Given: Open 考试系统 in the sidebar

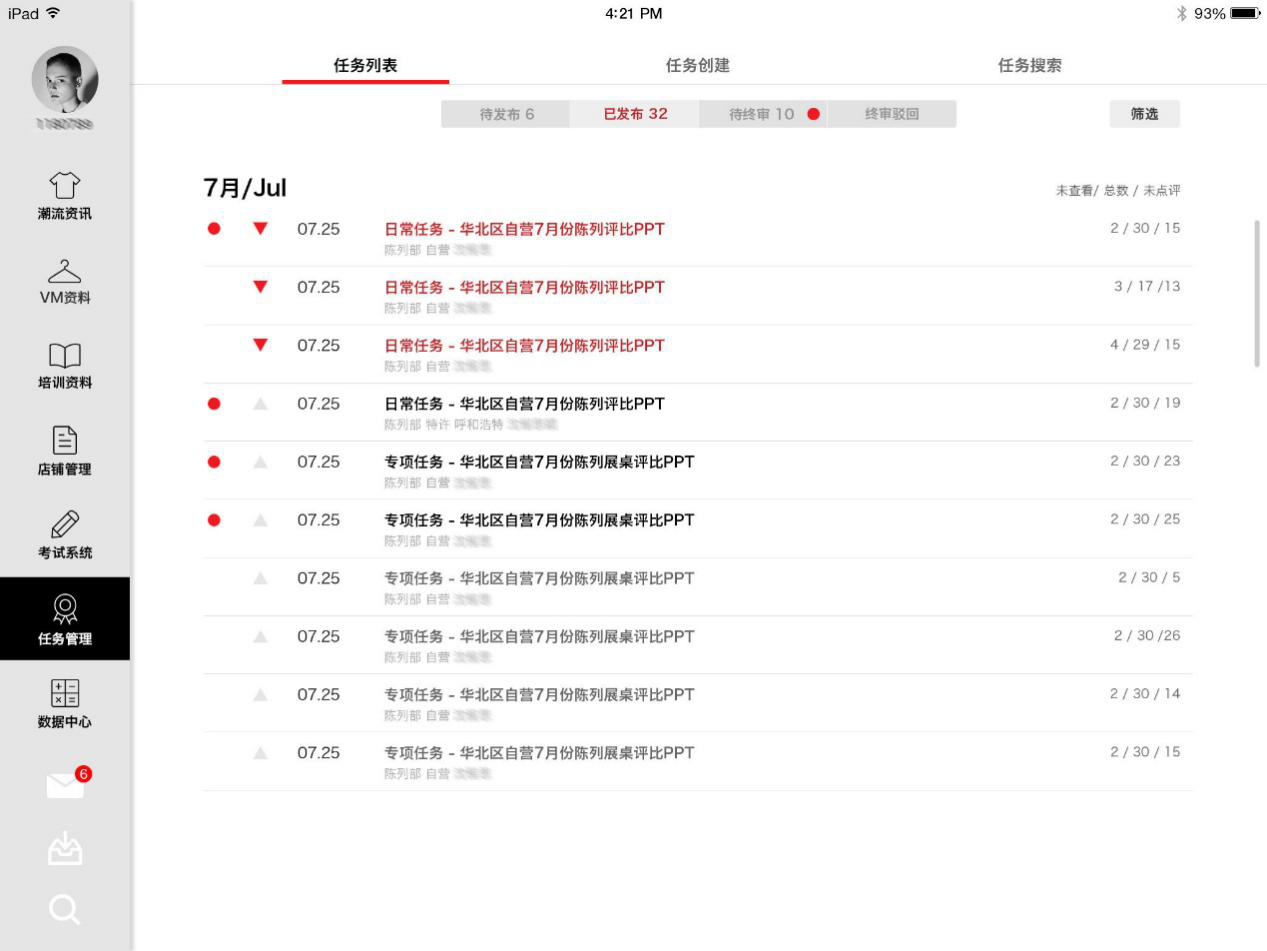Looking at the screenshot, I should (65, 535).
